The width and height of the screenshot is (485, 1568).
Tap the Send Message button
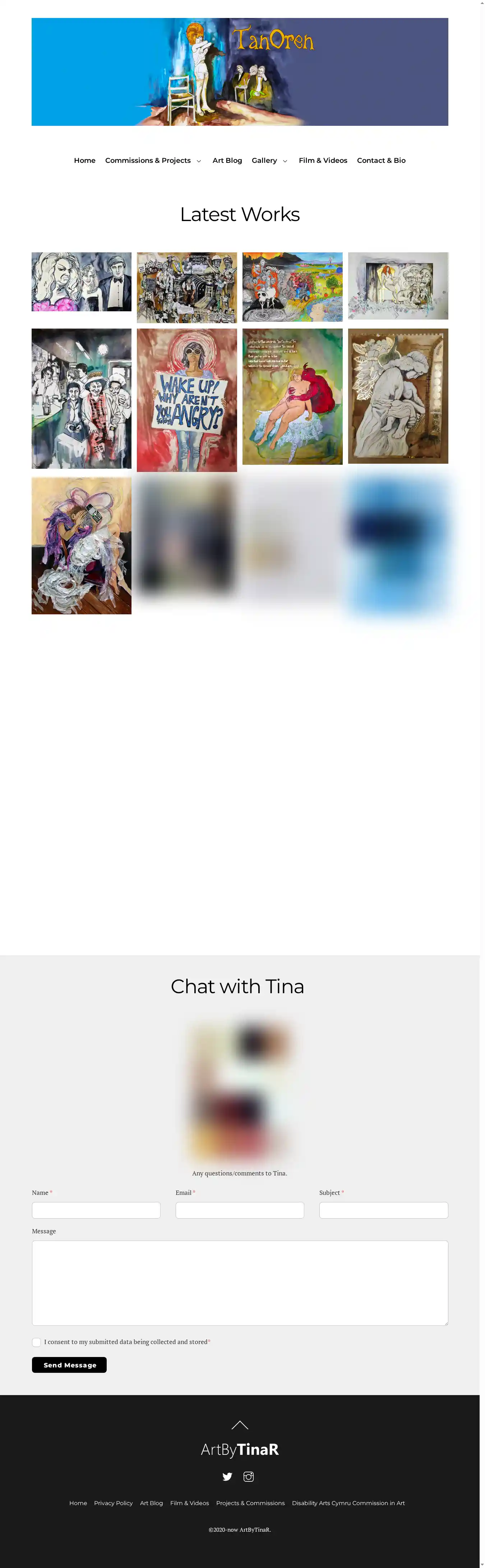click(69, 1365)
